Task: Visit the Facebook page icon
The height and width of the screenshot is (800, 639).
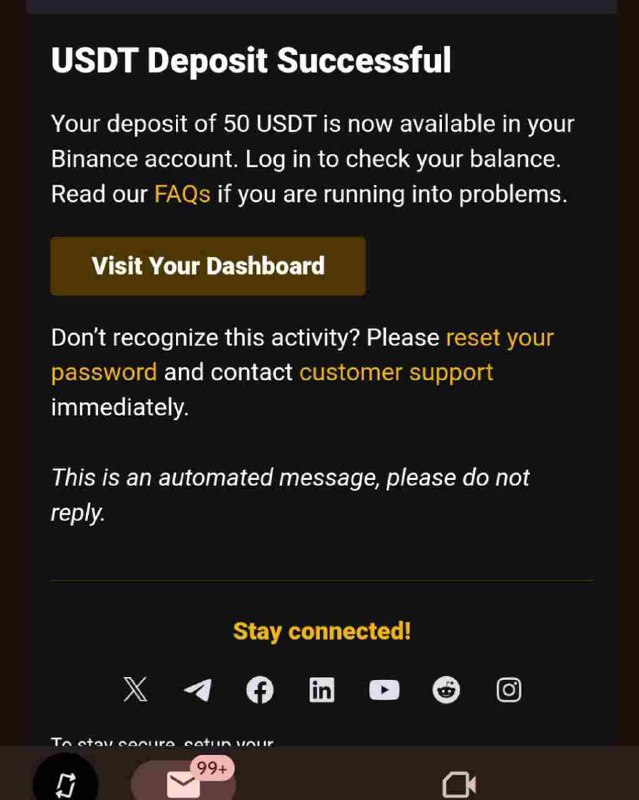Action: pyautogui.click(x=260, y=689)
